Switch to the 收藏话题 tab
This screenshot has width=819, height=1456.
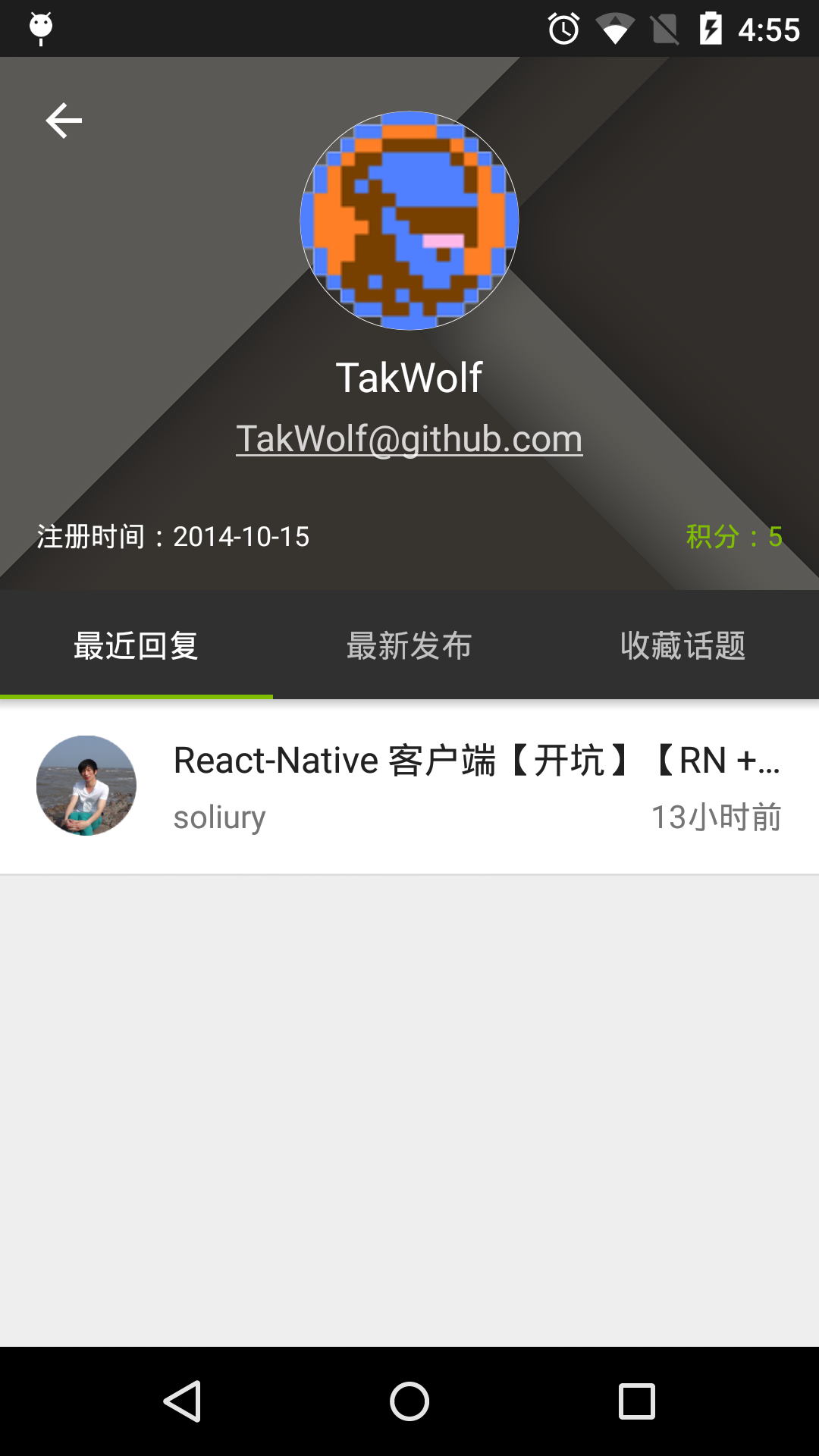coord(682,645)
